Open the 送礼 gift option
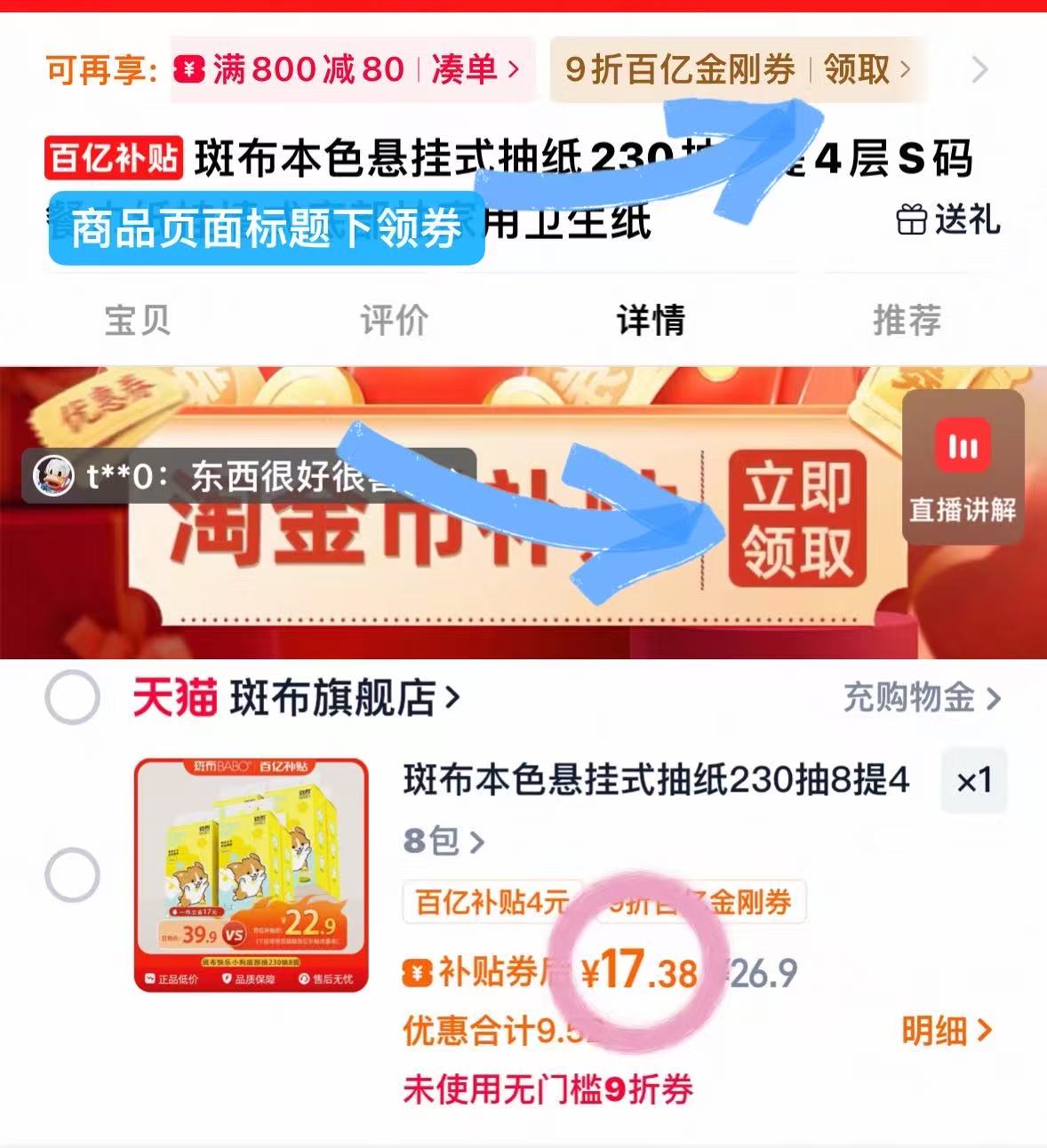The image size is (1047, 1148). point(948,222)
